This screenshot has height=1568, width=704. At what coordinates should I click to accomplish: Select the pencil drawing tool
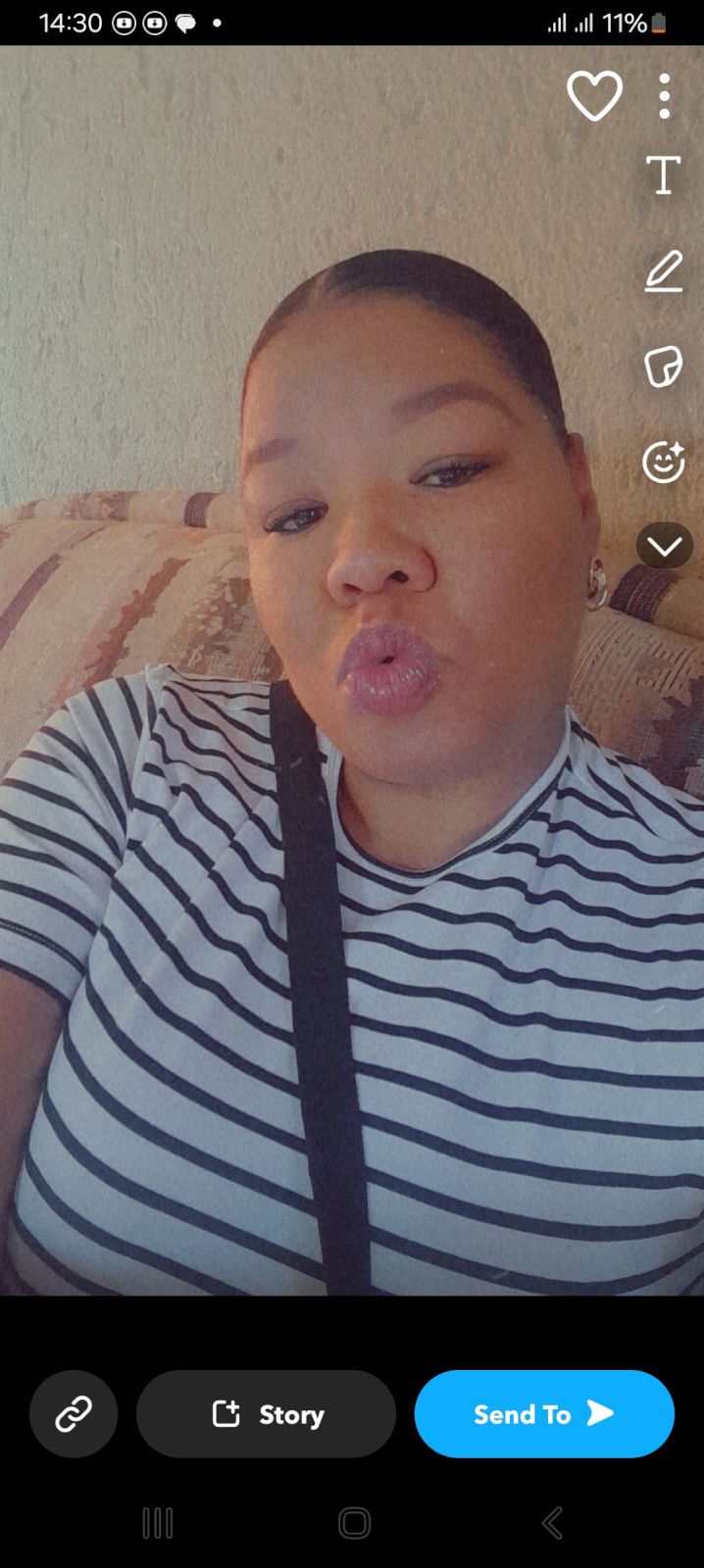664,271
